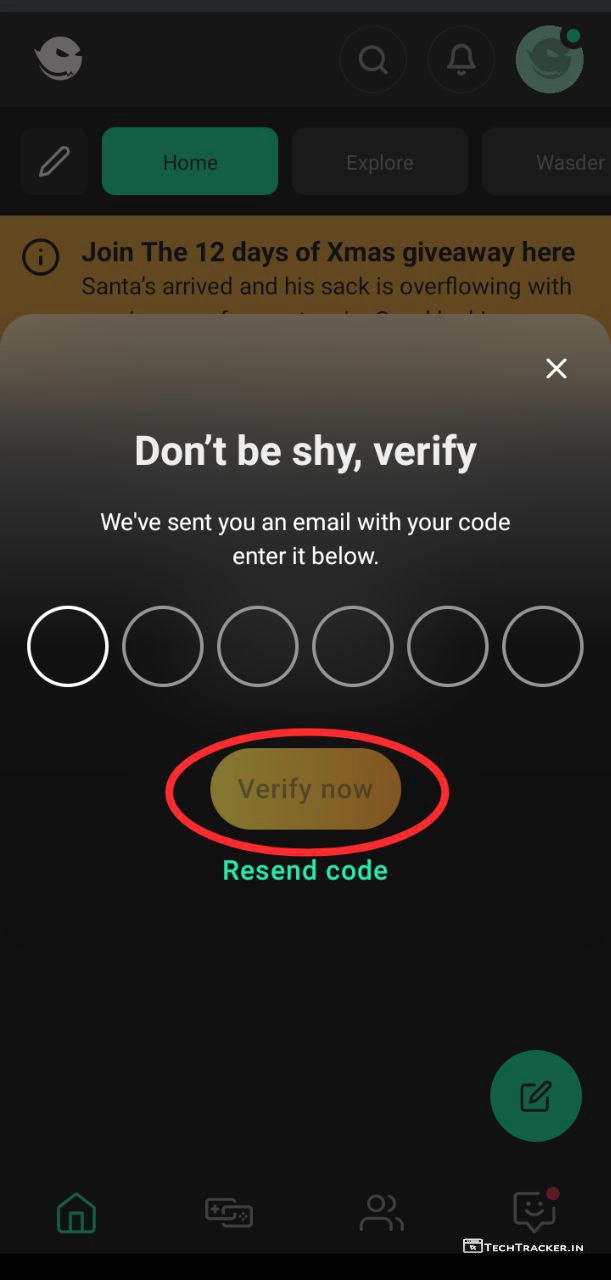Open the search icon
Screen dimensions: 611x1280
(x=373, y=60)
